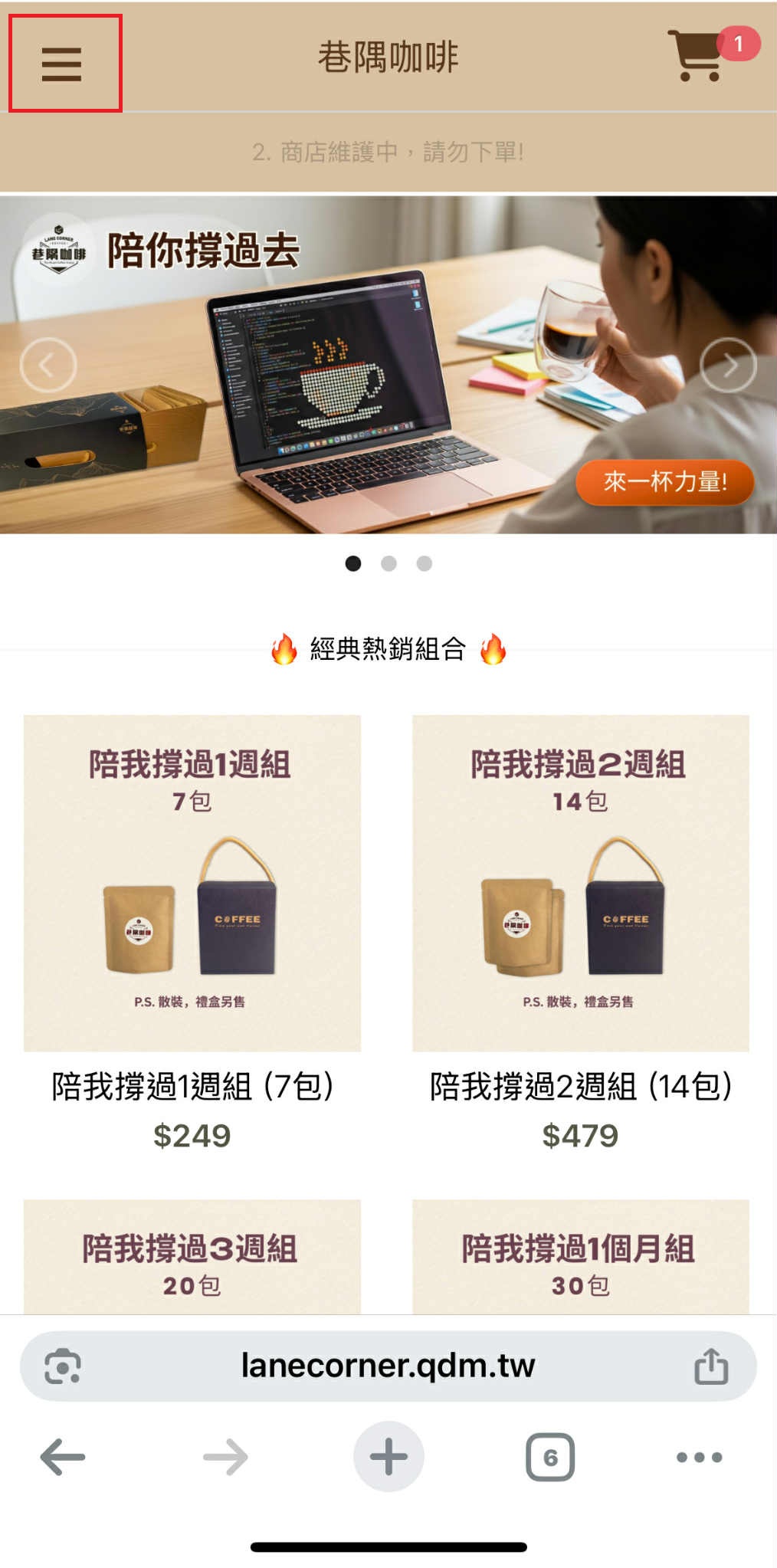The width and height of the screenshot is (777, 1568).
Task: Open a new browser tab
Action: point(388,1457)
